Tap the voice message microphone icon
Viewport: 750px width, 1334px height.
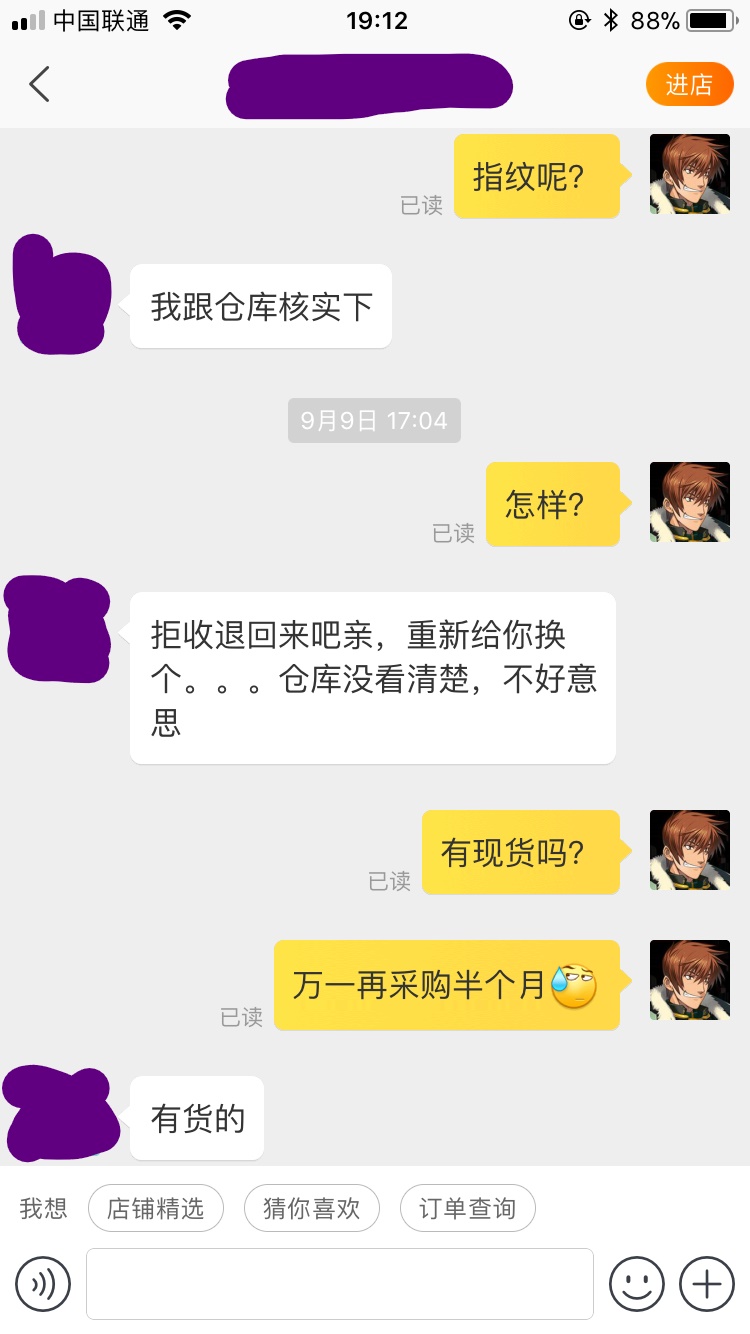tap(42, 1284)
